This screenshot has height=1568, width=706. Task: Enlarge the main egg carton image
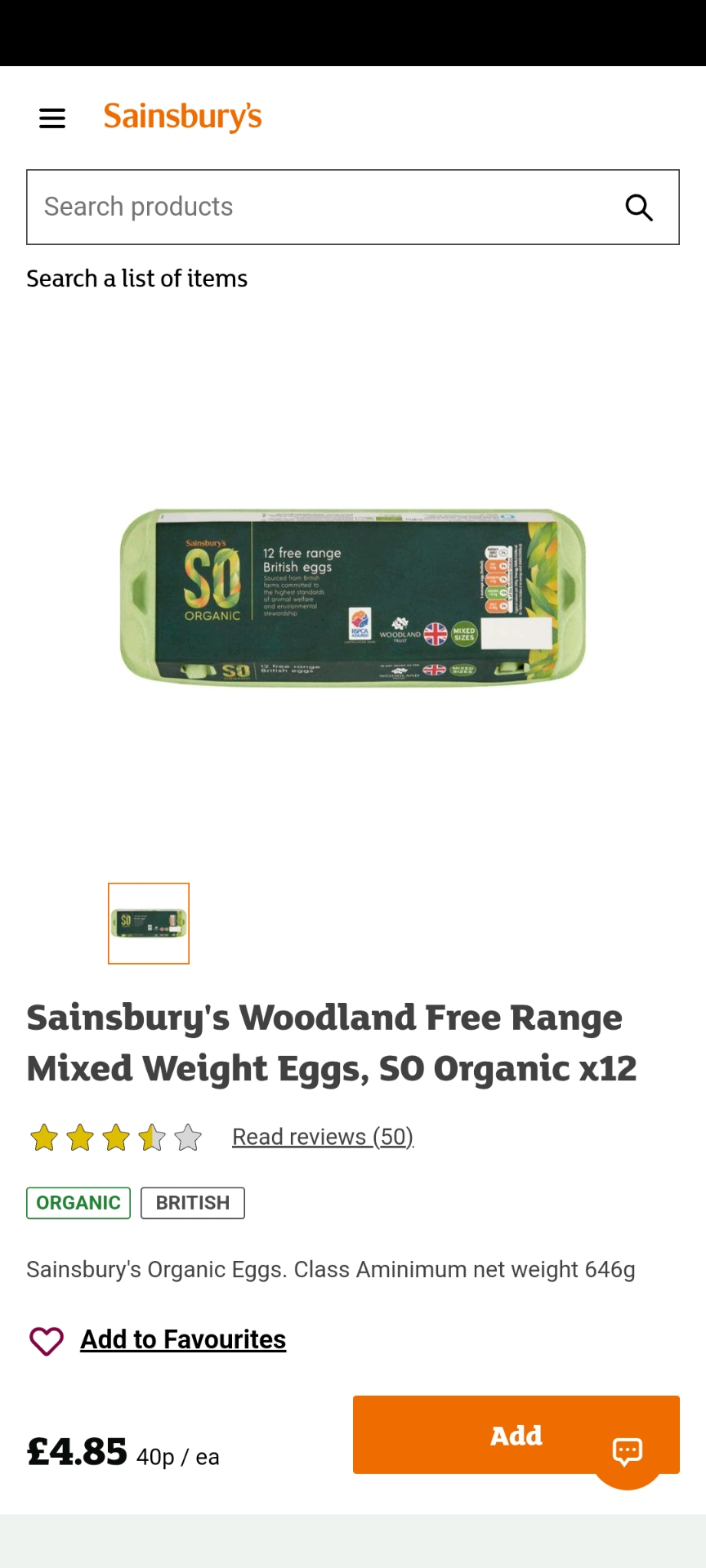(353, 597)
